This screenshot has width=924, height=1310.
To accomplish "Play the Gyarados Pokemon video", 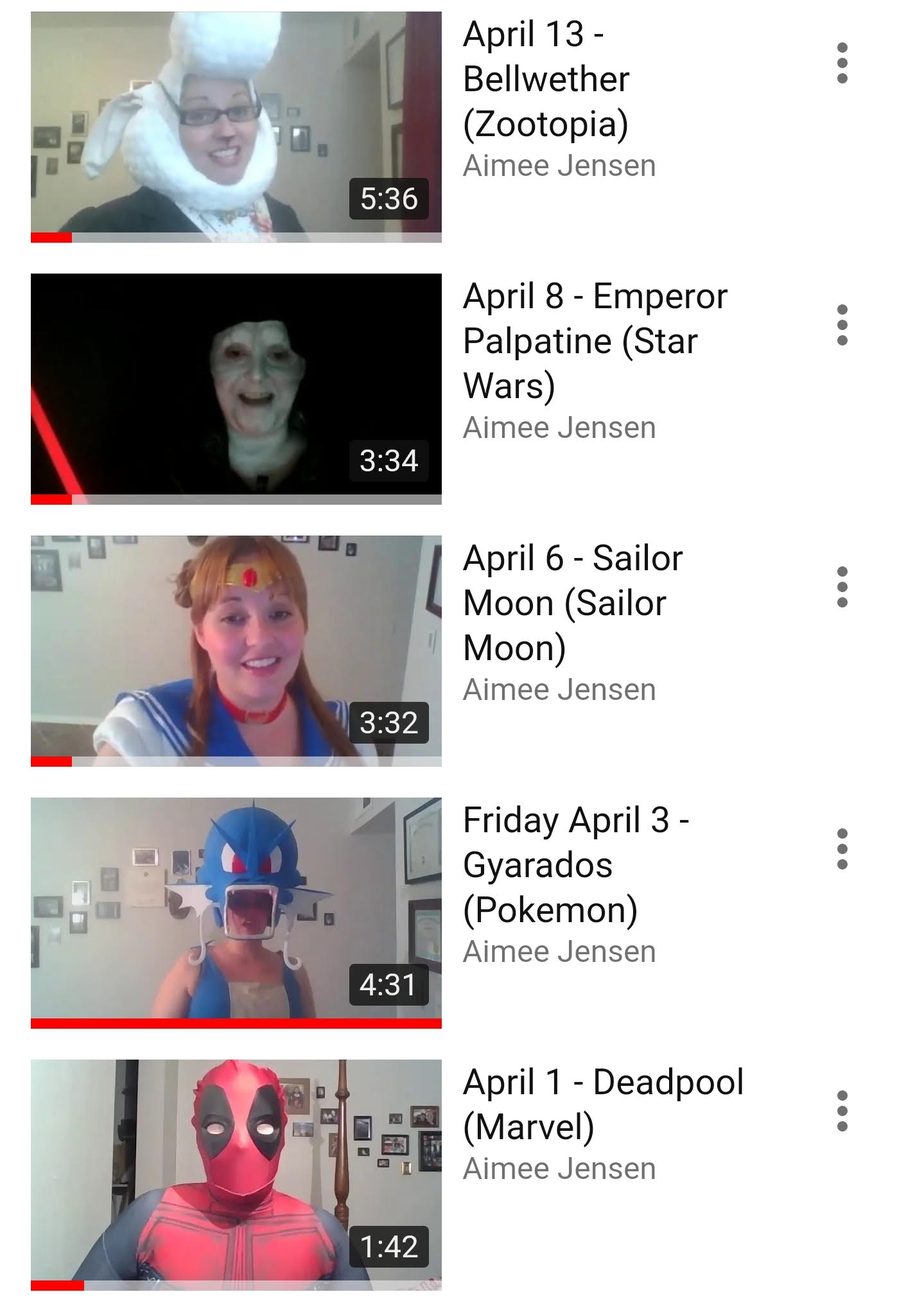I will coord(236,913).
